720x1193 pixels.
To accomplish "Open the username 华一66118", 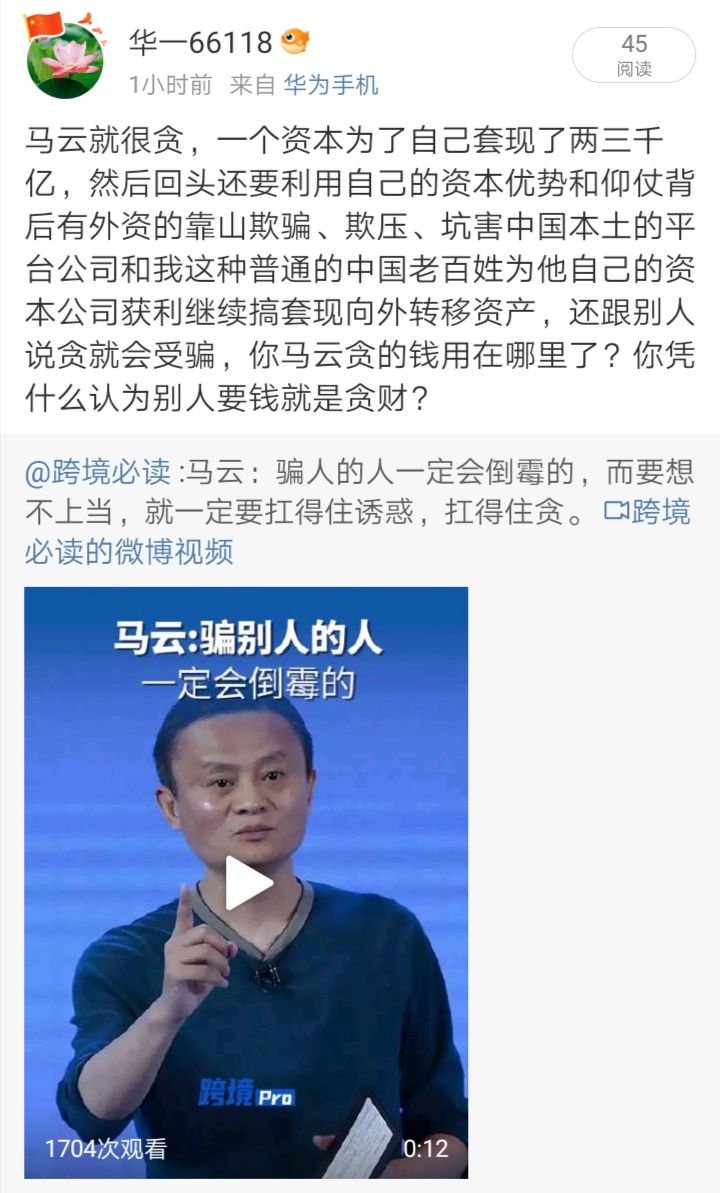I will [x=200, y=43].
